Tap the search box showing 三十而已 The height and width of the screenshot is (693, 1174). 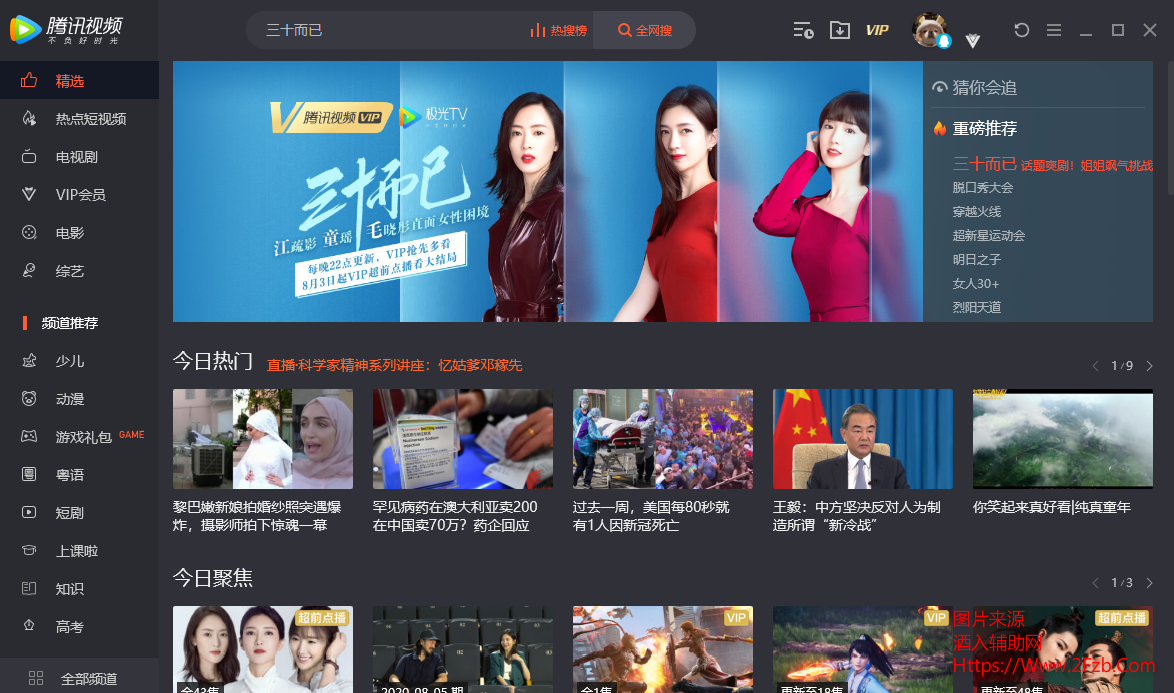[x=390, y=31]
